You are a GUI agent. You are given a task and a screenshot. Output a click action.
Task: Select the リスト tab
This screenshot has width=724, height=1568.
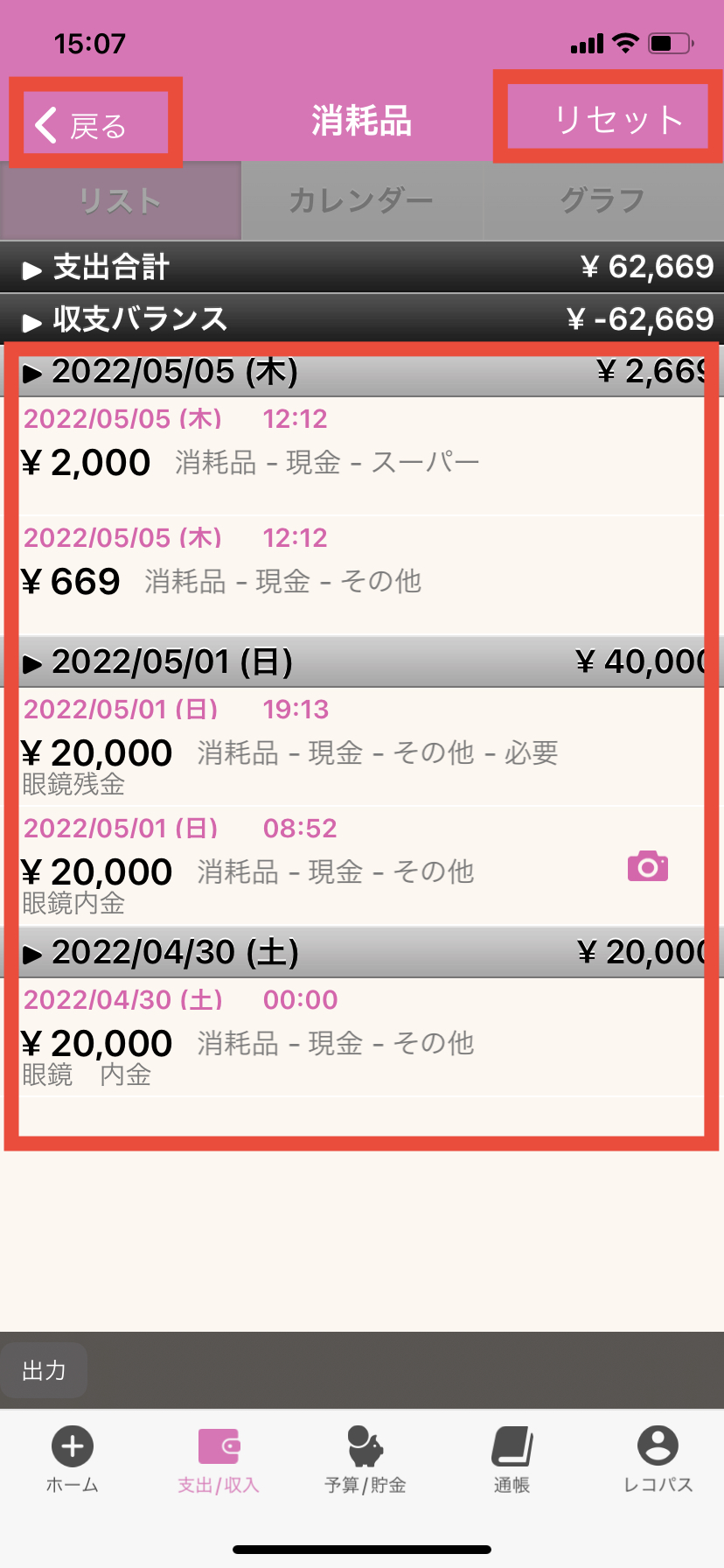121,200
